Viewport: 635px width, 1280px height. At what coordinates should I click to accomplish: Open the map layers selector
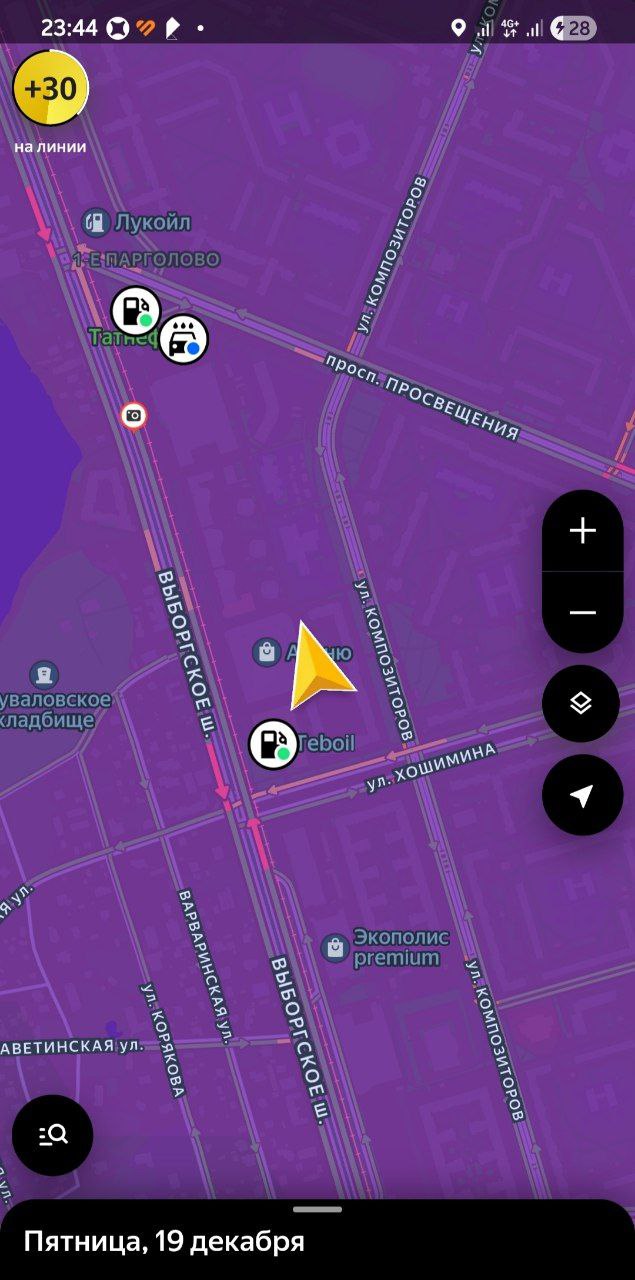582,703
